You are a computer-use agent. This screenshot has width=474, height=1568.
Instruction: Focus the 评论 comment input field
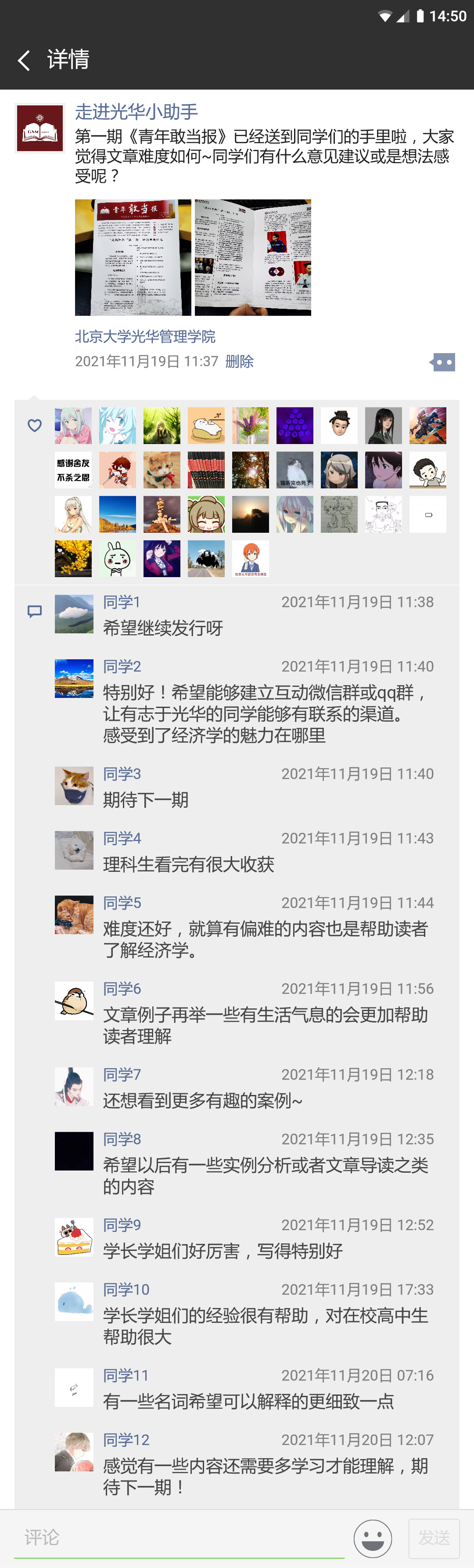(x=179, y=1538)
